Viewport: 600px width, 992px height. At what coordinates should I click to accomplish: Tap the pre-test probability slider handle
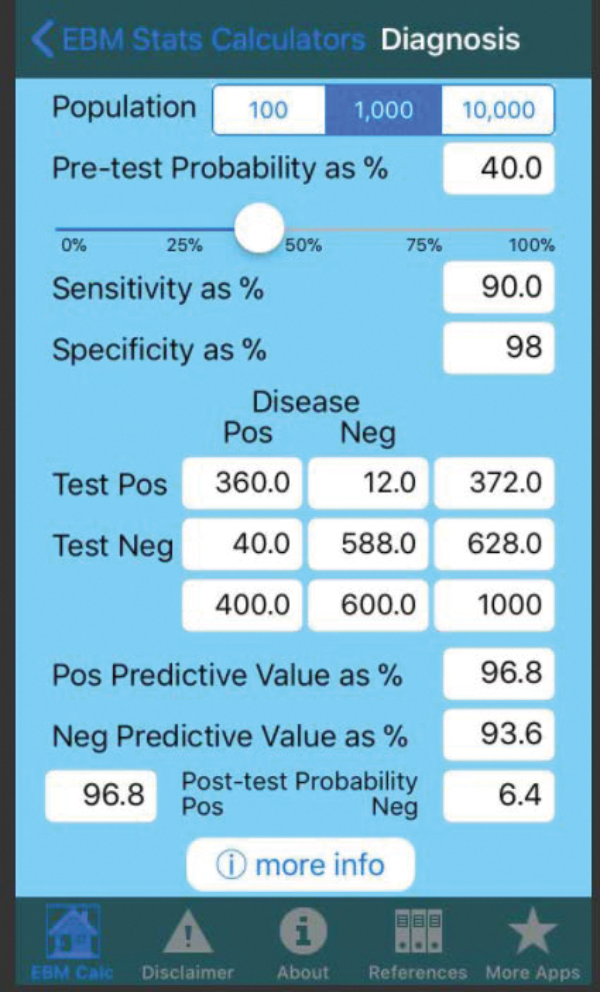click(x=259, y=227)
